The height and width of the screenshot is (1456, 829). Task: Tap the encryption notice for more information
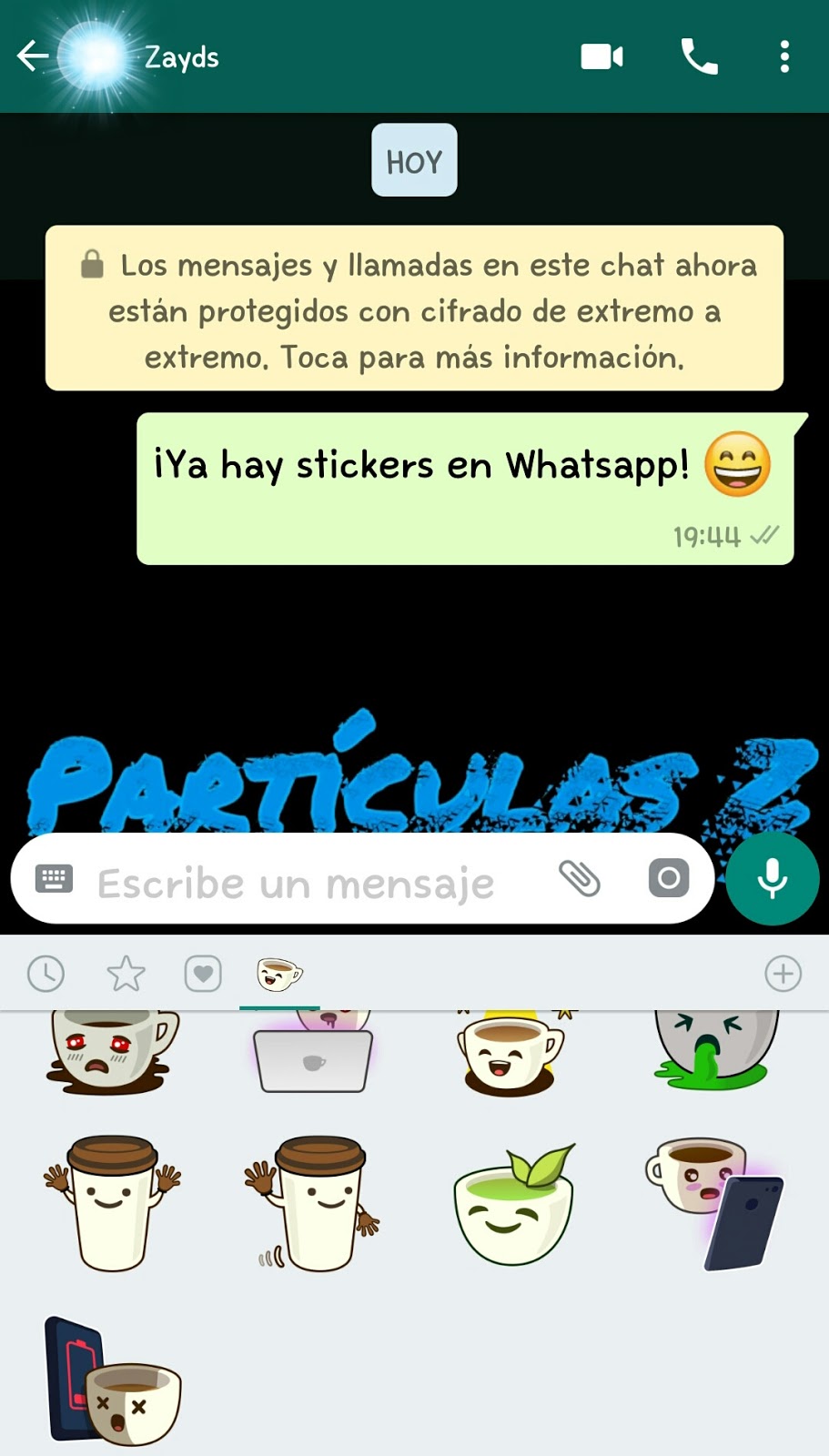414,310
